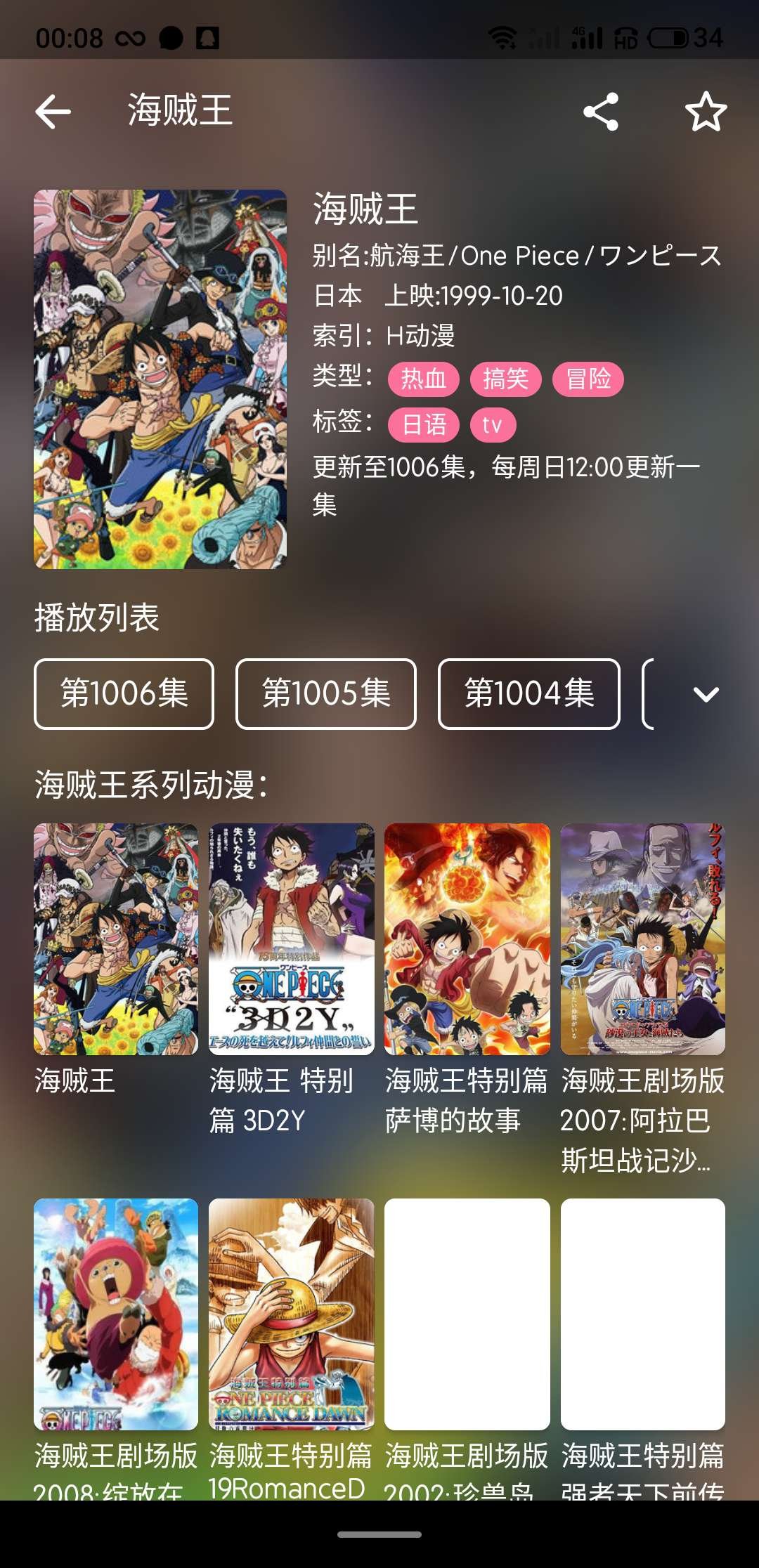Add 海贼王 to favorites with the star
759x1568 pixels.
tap(706, 112)
